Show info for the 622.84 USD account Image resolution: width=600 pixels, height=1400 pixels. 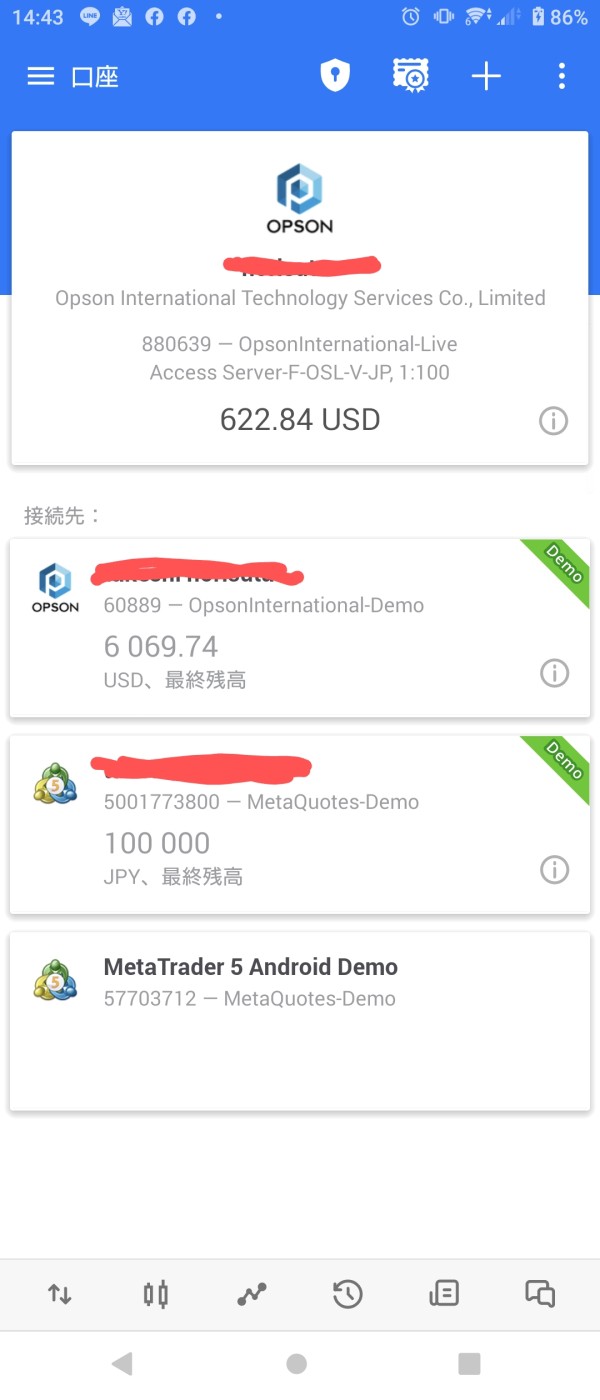tap(553, 421)
